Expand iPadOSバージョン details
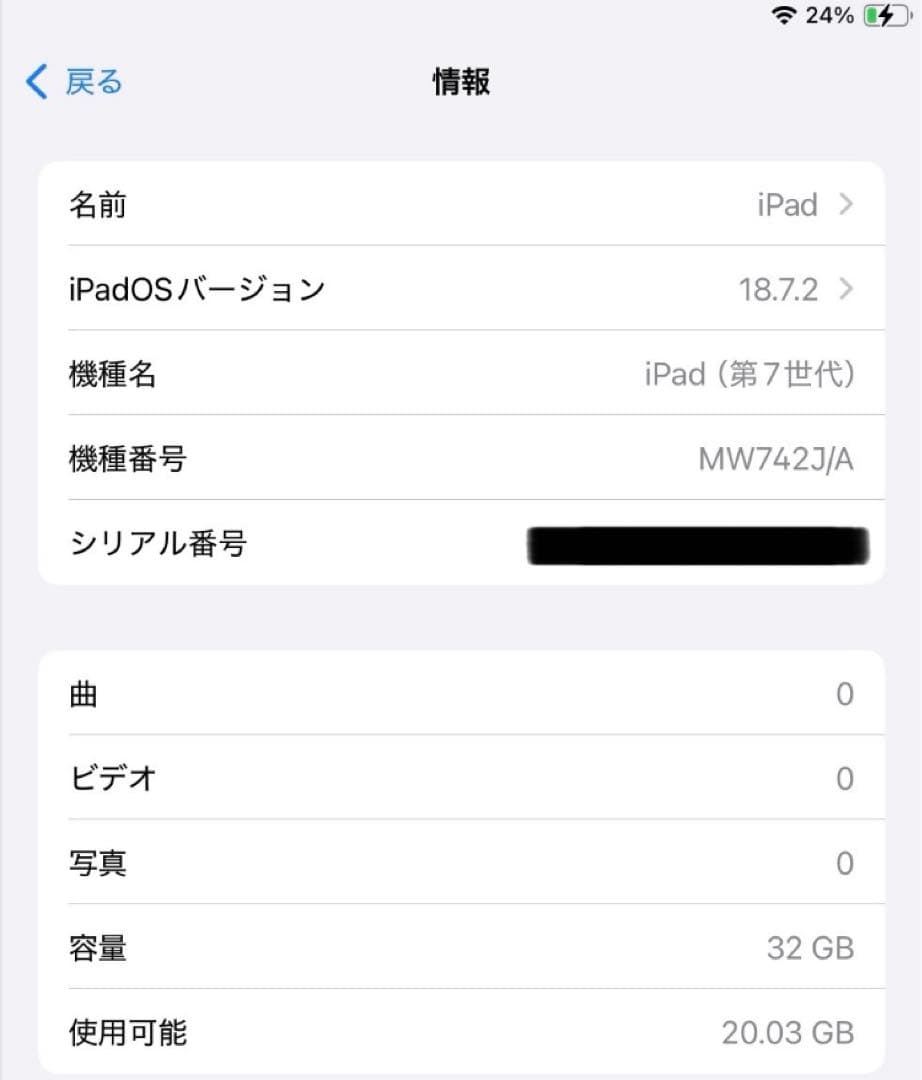The width and height of the screenshot is (922, 1080). (460, 289)
